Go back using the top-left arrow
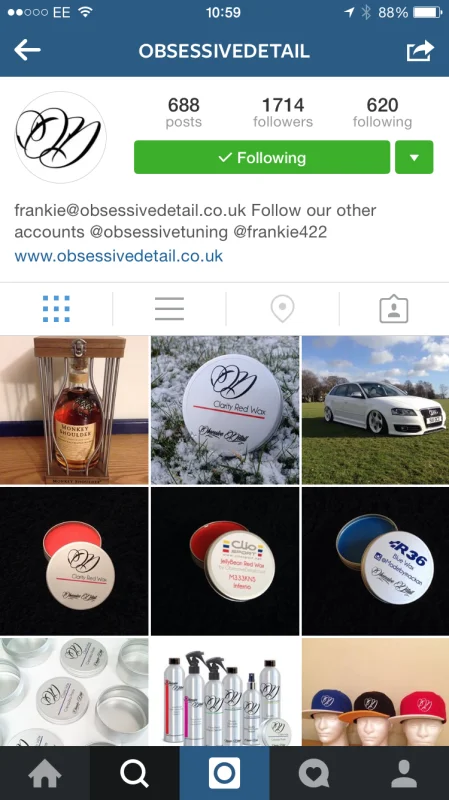 (x=27, y=50)
